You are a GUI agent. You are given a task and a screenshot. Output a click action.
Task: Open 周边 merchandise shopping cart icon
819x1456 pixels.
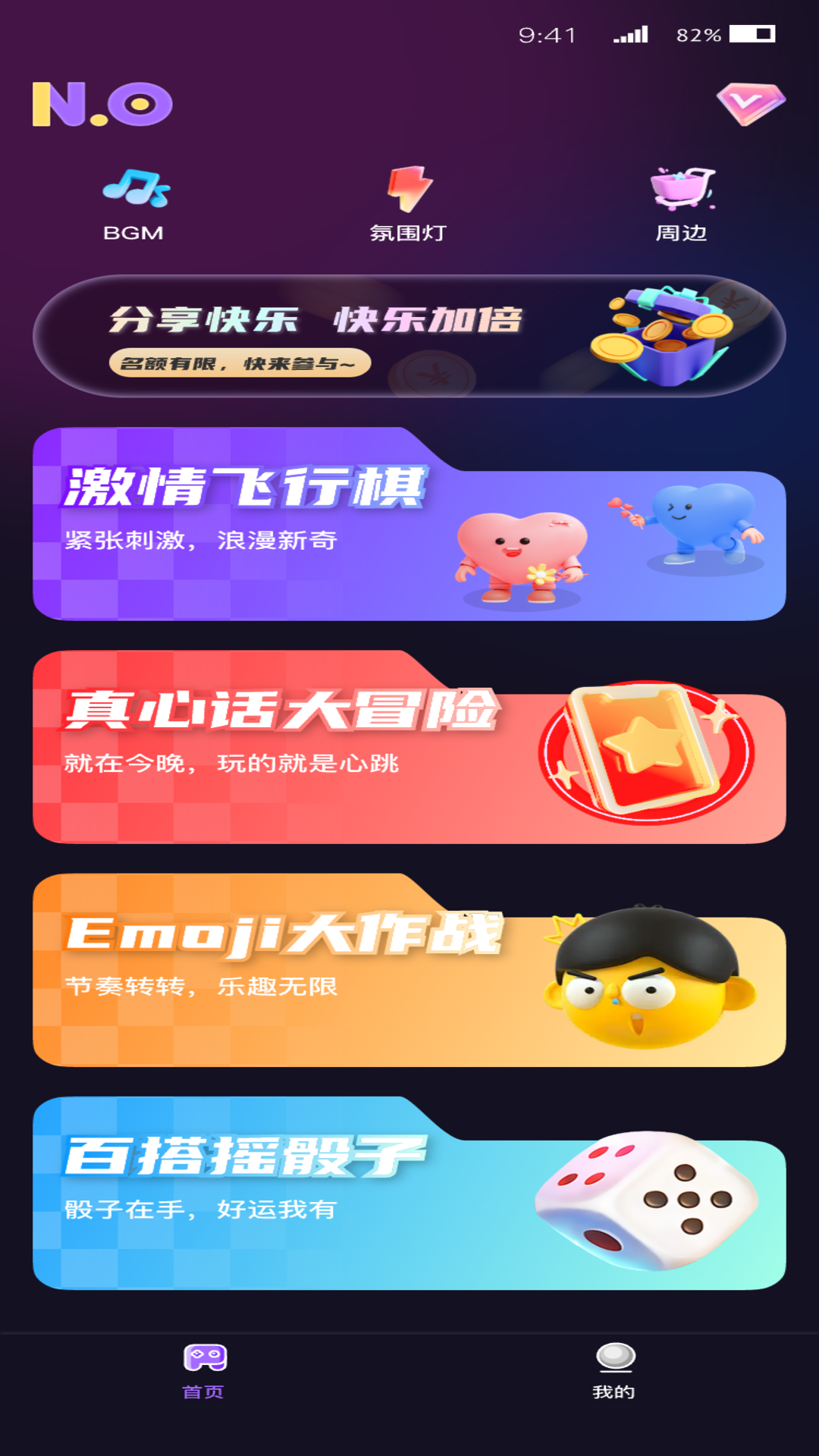[x=680, y=190]
